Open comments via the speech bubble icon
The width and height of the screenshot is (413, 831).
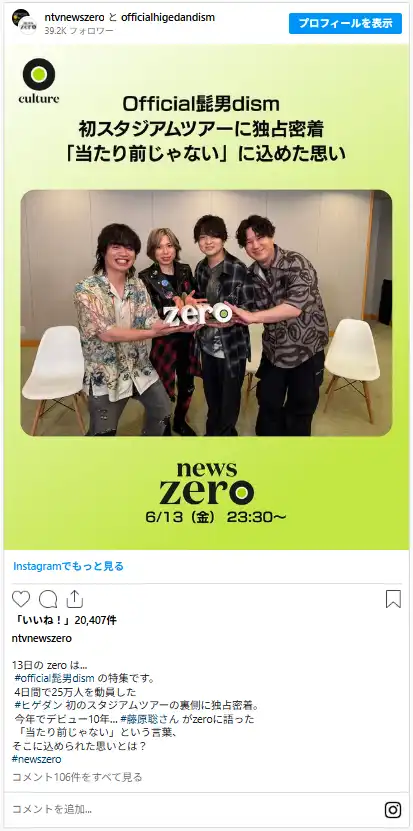click(x=48, y=599)
